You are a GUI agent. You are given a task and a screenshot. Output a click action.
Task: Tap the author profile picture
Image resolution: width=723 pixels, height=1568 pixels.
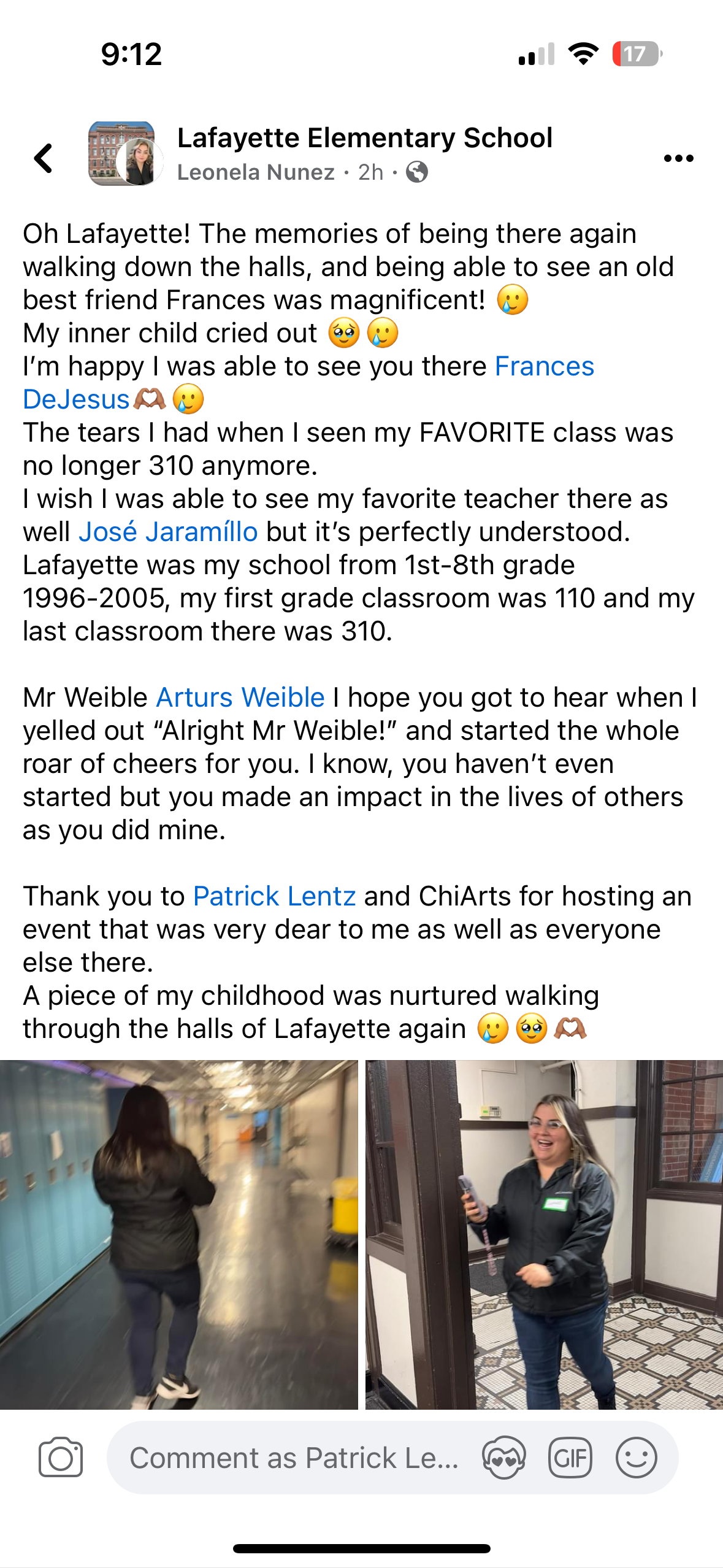(143, 162)
